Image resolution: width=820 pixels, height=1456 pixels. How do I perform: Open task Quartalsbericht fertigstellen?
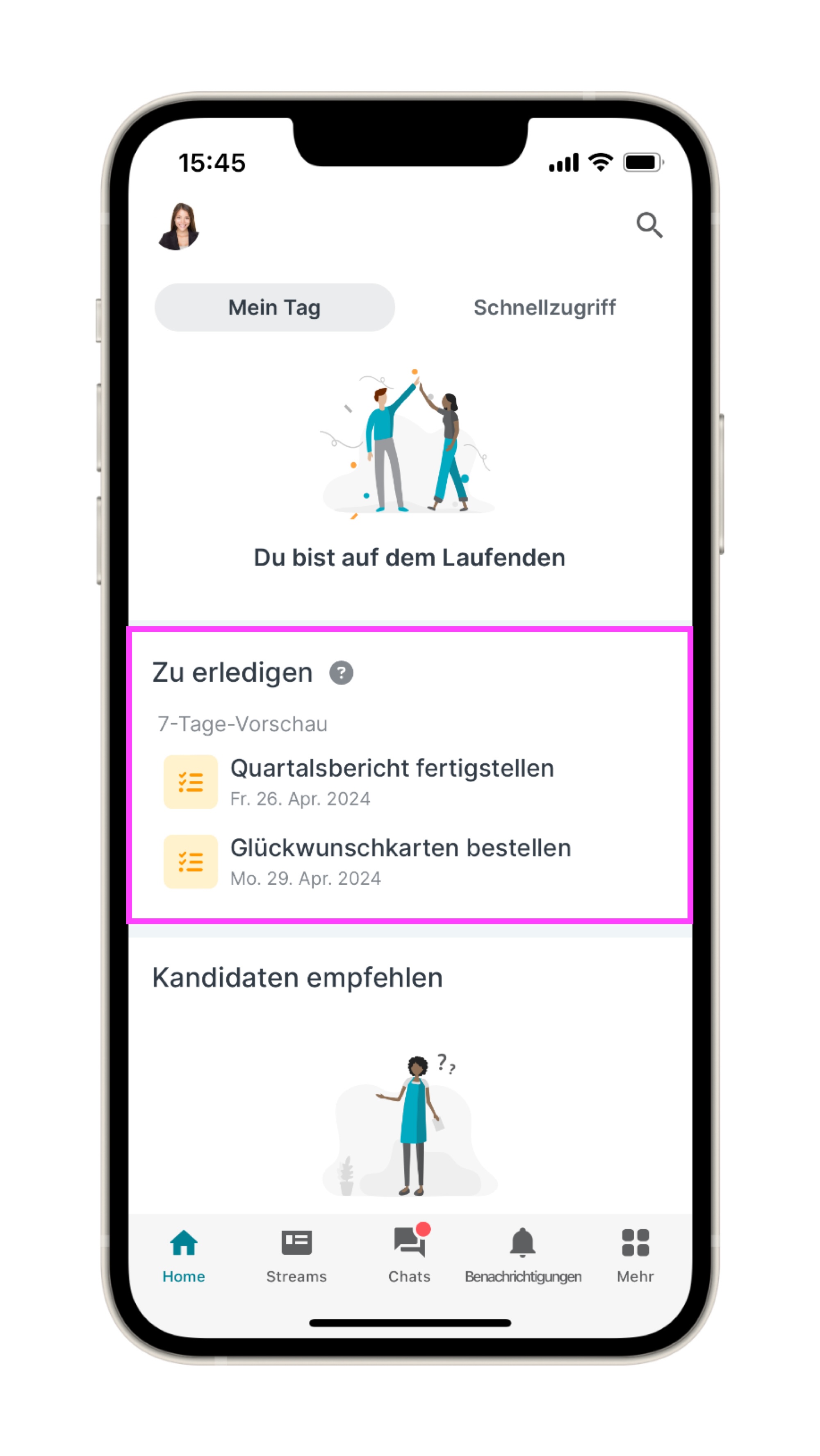click(391, 781)
